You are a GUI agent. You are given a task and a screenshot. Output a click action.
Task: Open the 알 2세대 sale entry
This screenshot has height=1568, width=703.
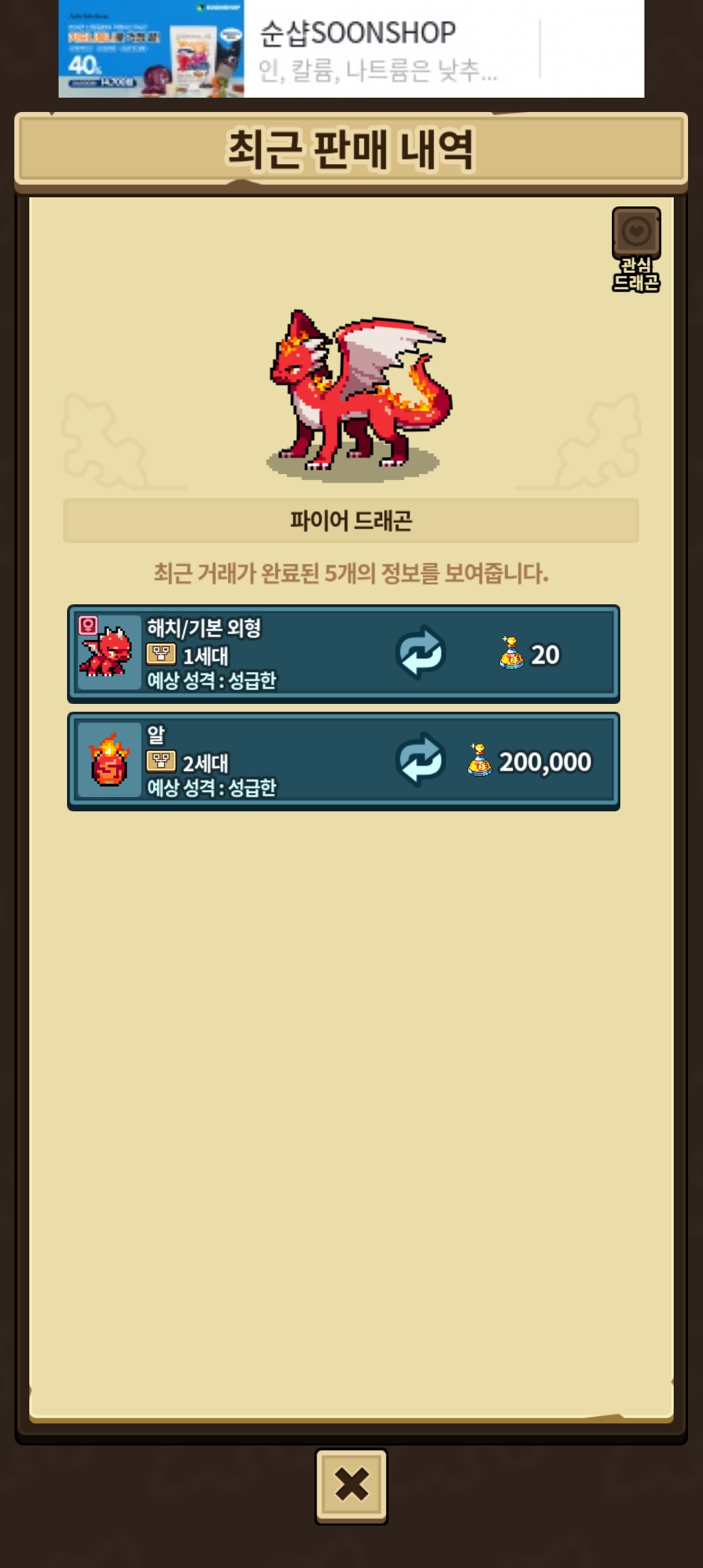(x=344, y=761)
